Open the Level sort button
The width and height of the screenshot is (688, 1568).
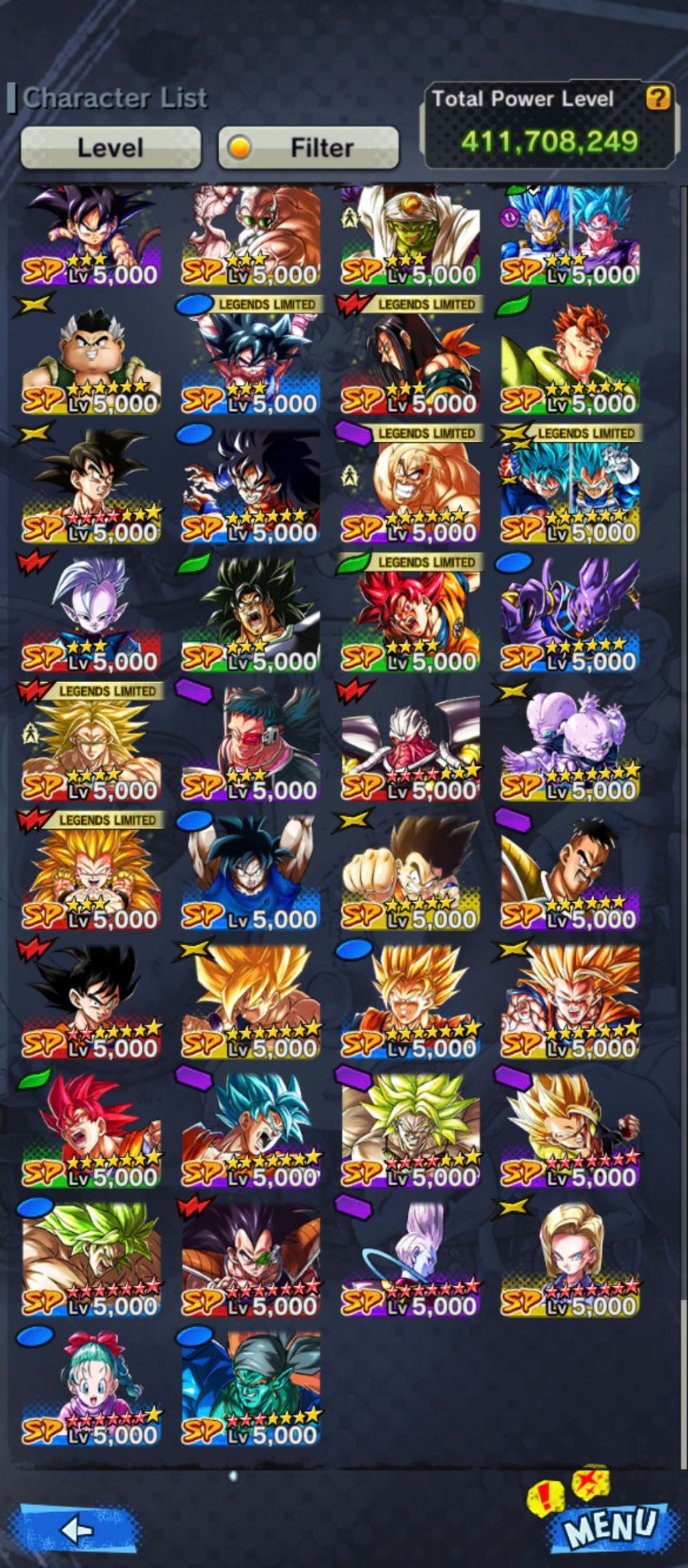110,147
